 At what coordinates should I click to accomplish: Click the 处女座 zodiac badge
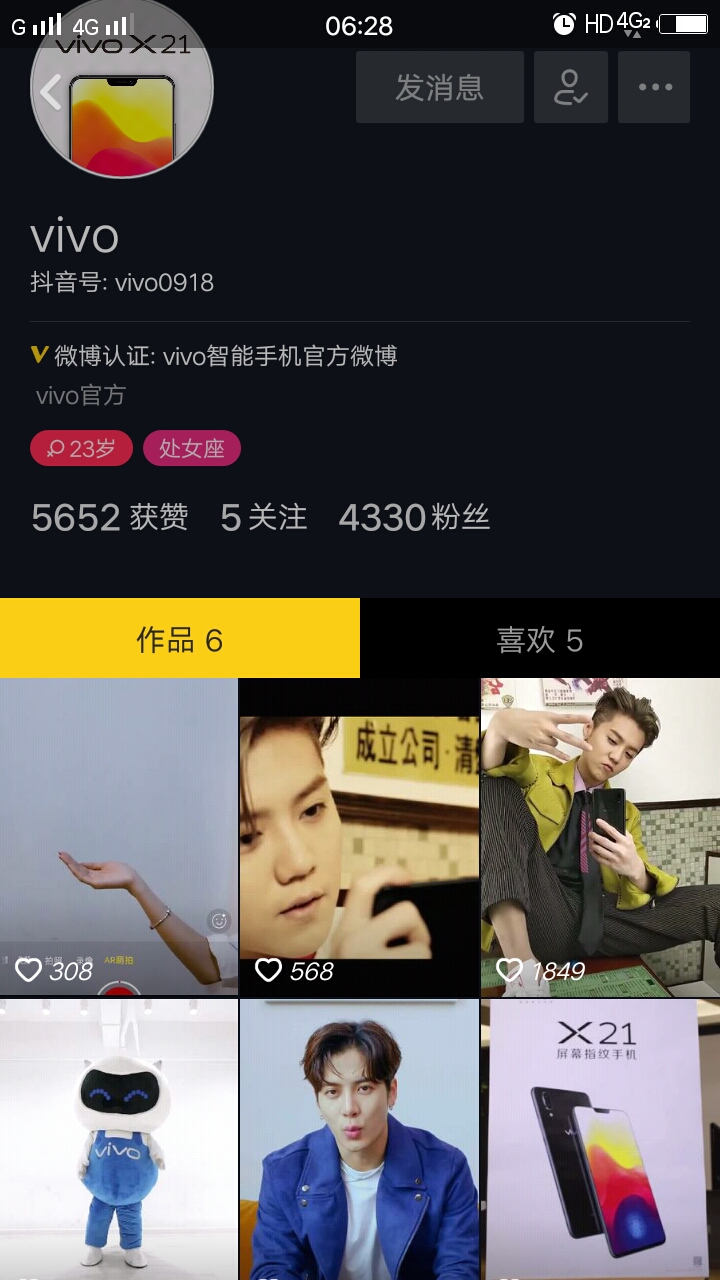192,448
